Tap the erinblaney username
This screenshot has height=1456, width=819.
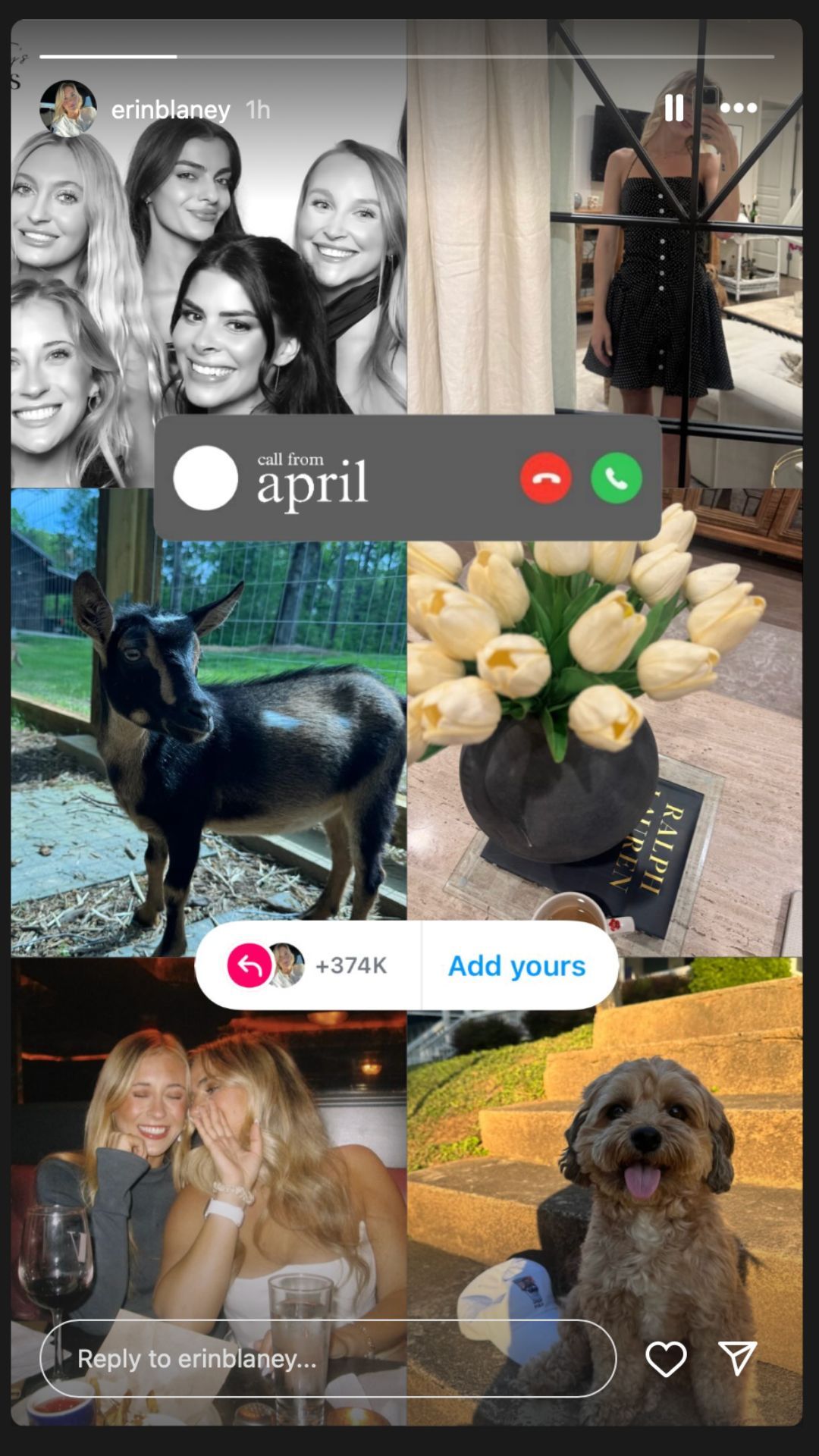pos(171,110)
